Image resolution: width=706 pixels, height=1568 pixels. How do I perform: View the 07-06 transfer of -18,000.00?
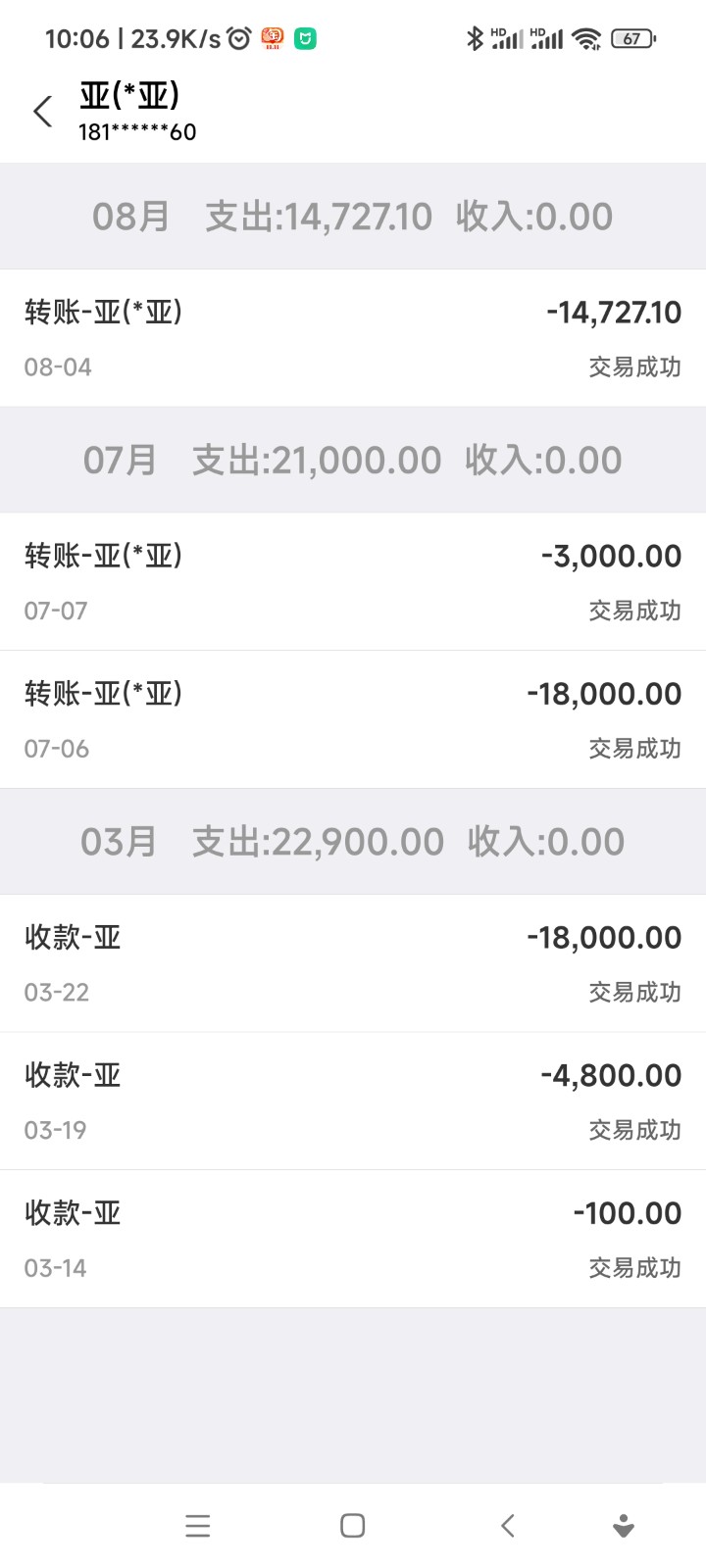tap(353, 719)
